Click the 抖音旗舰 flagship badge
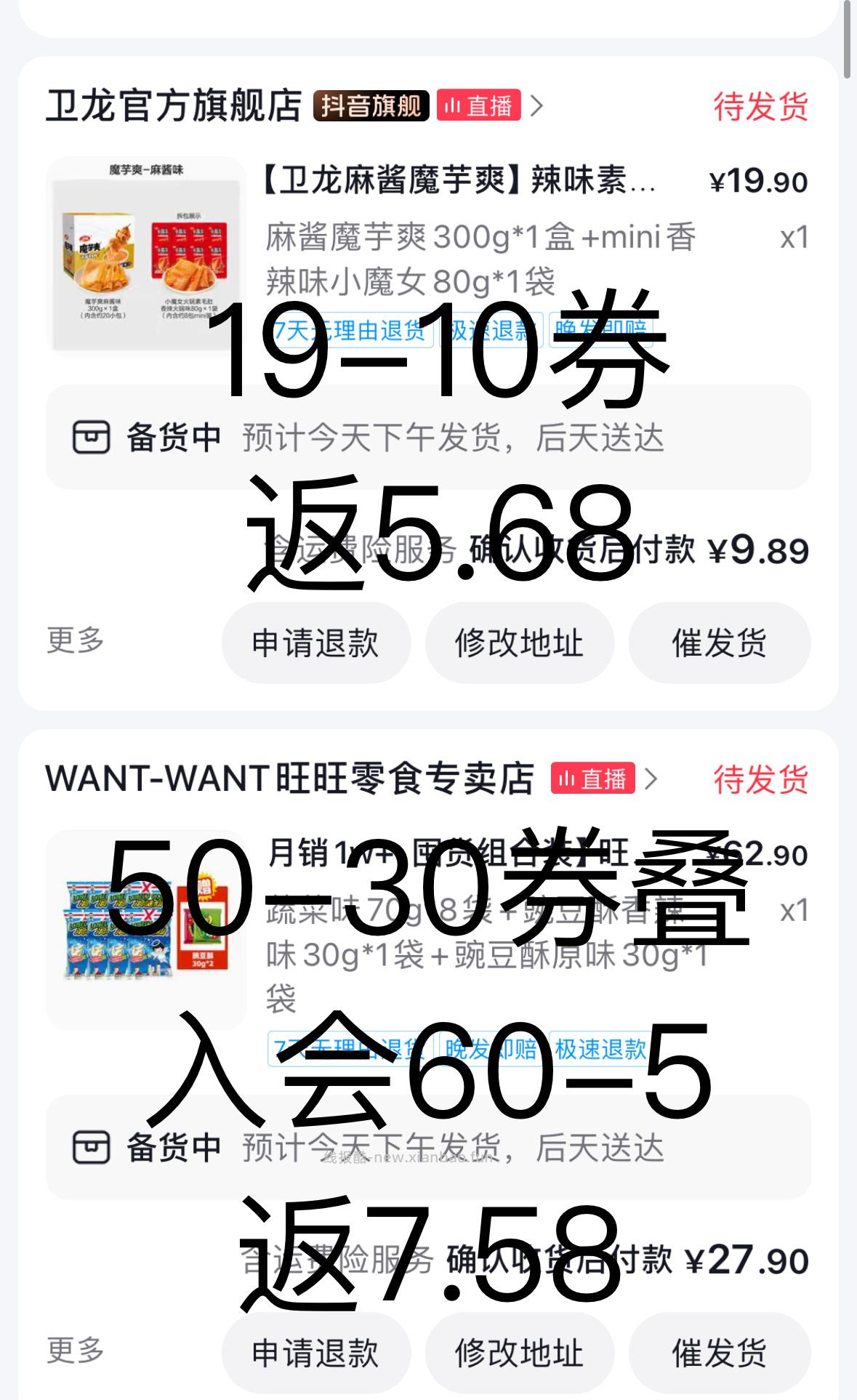 point(368,106)
